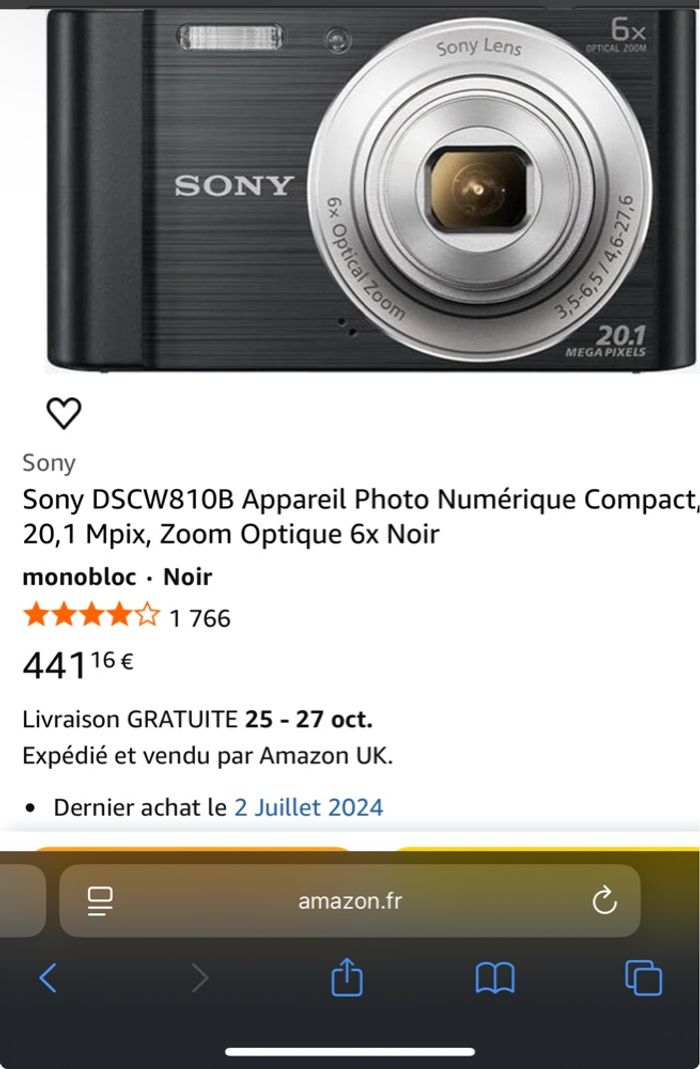700x1069 pixels.
Task: Reload the amazon.fr page
Action: coord(604,901)
